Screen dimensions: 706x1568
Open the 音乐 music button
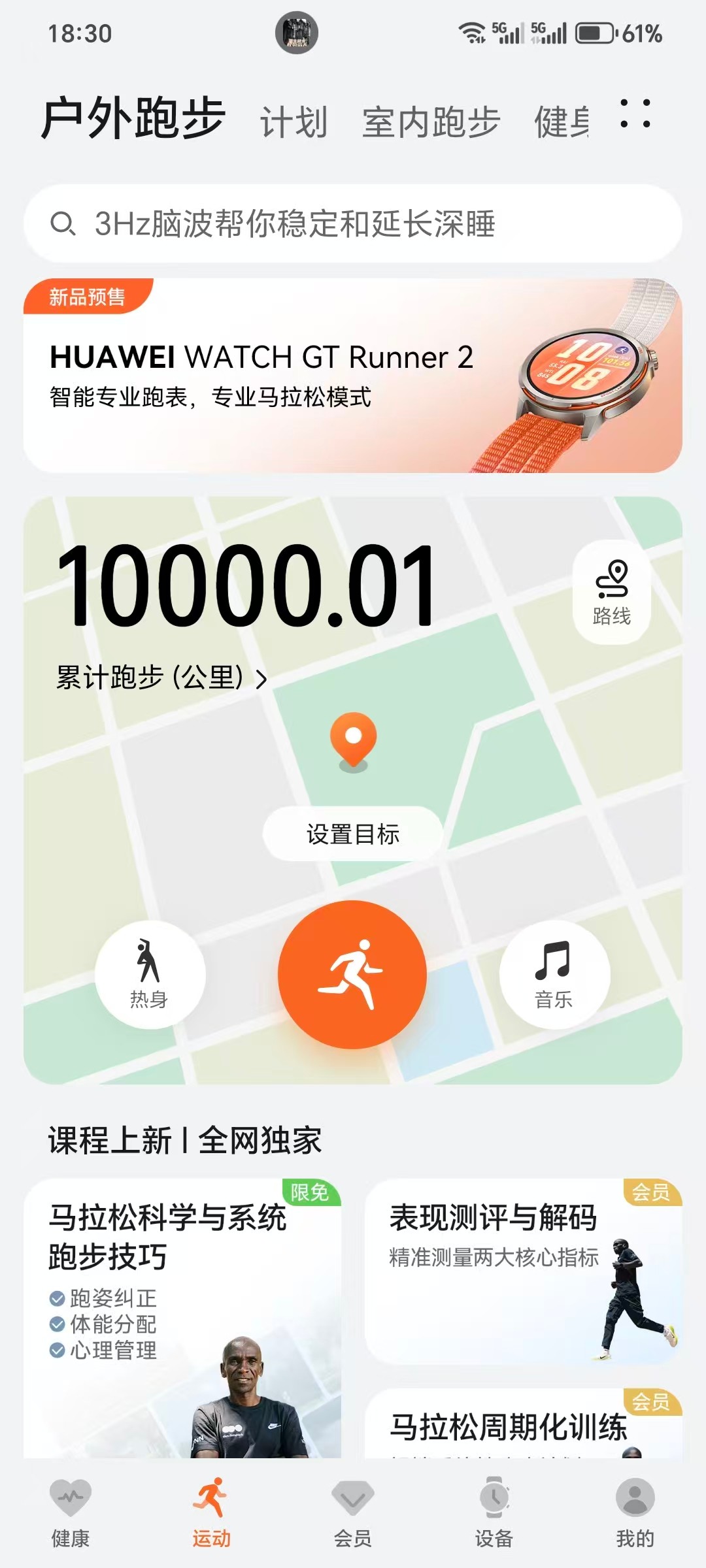pyautogui.click(x=554, y=974)
